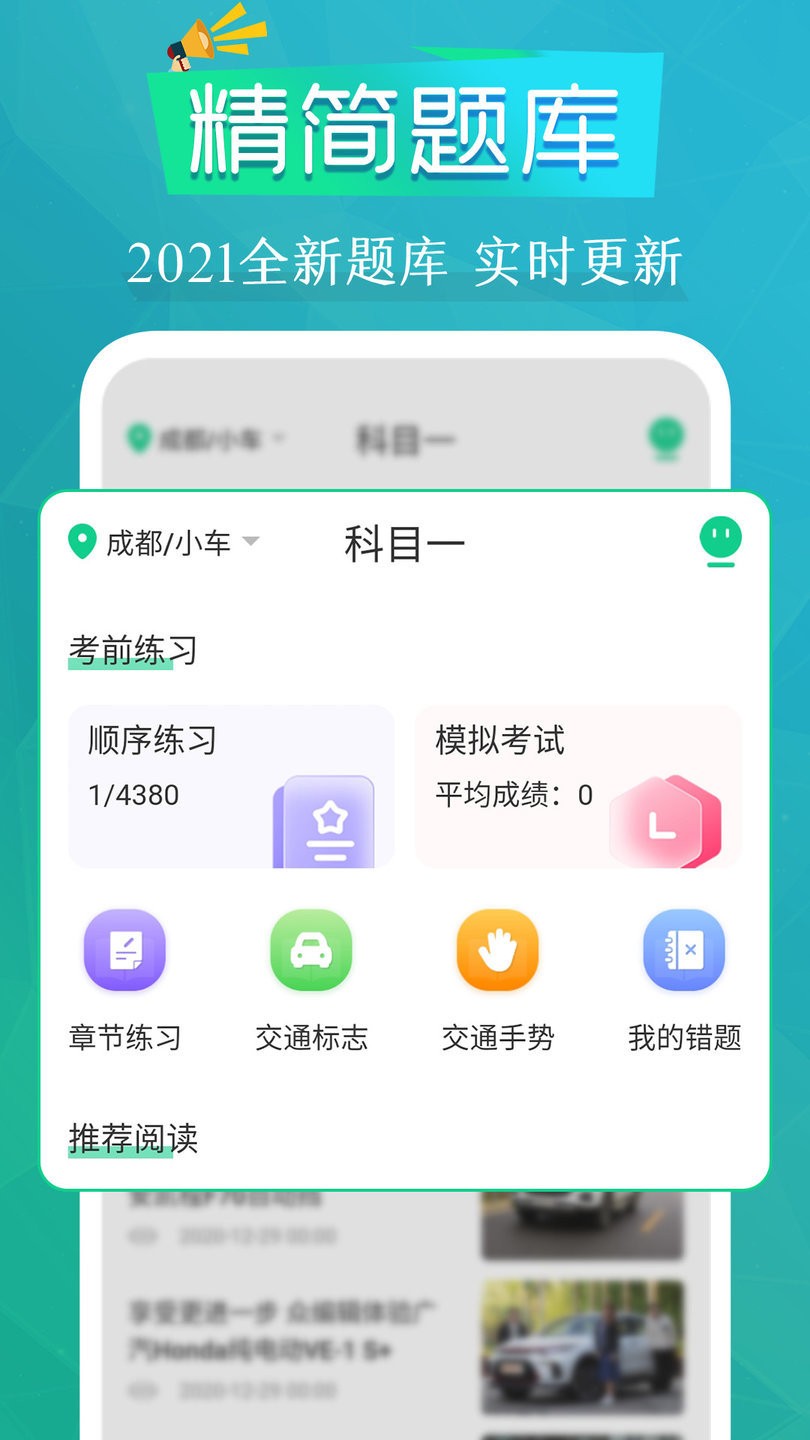View 我的错题 wrong answers notebook
This screenshot has height=1440, width=810.
point(684,950)
